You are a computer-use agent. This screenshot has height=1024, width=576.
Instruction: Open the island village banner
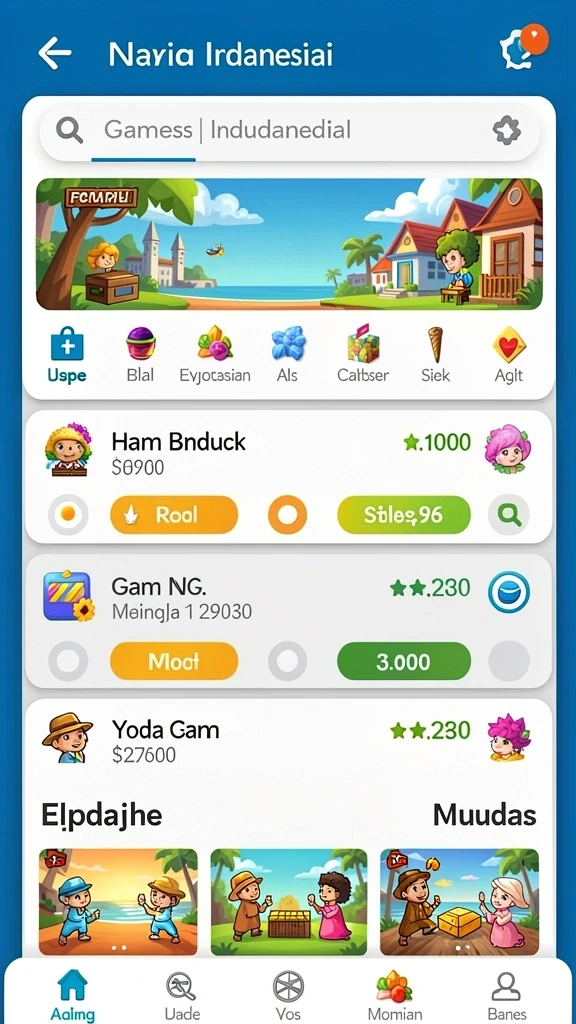(289, 244)
